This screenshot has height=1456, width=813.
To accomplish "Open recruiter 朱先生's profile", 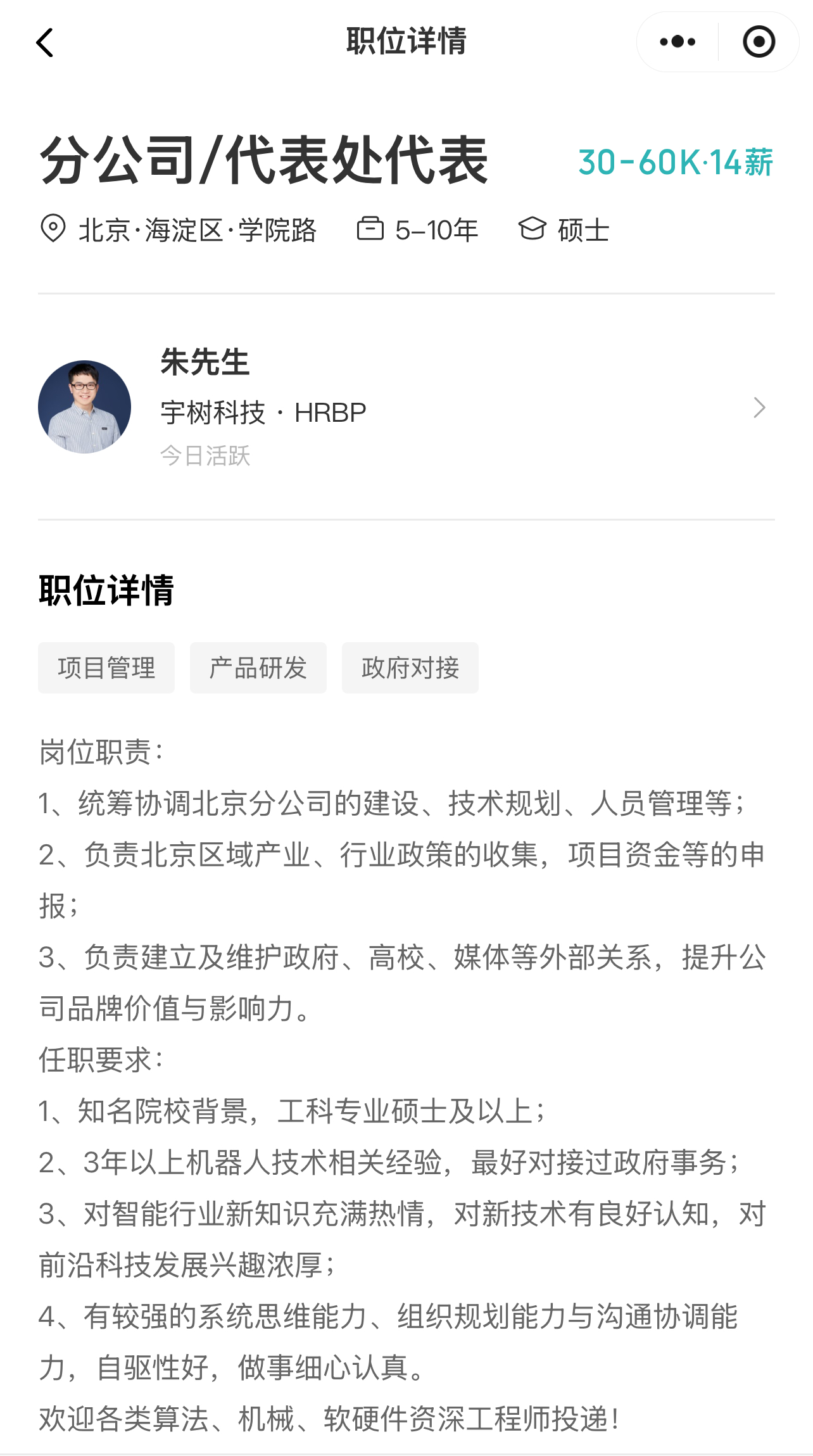I will coord(405,407).
